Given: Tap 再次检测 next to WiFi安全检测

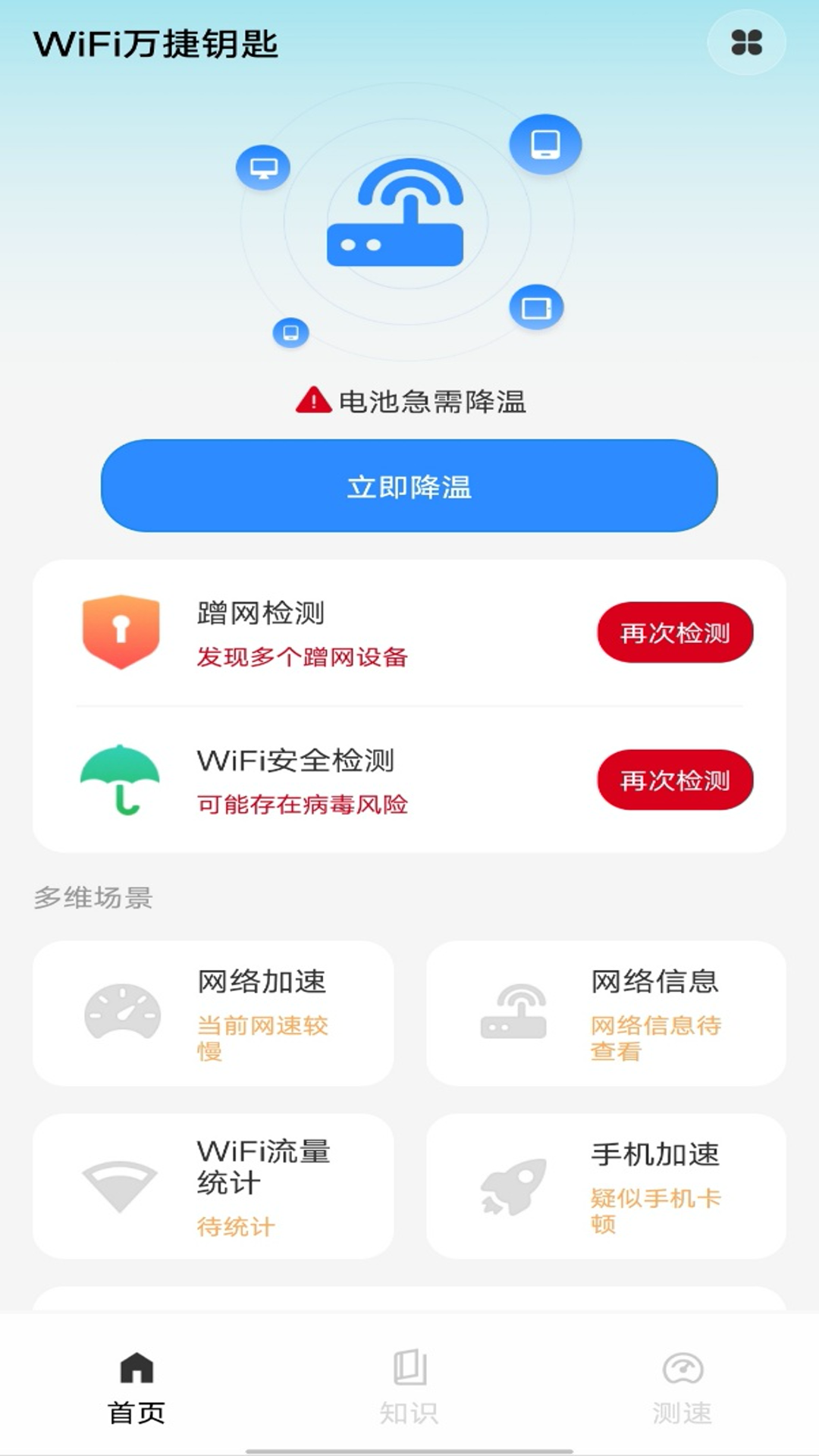Looking at the screenshot, I should (675, 779).
